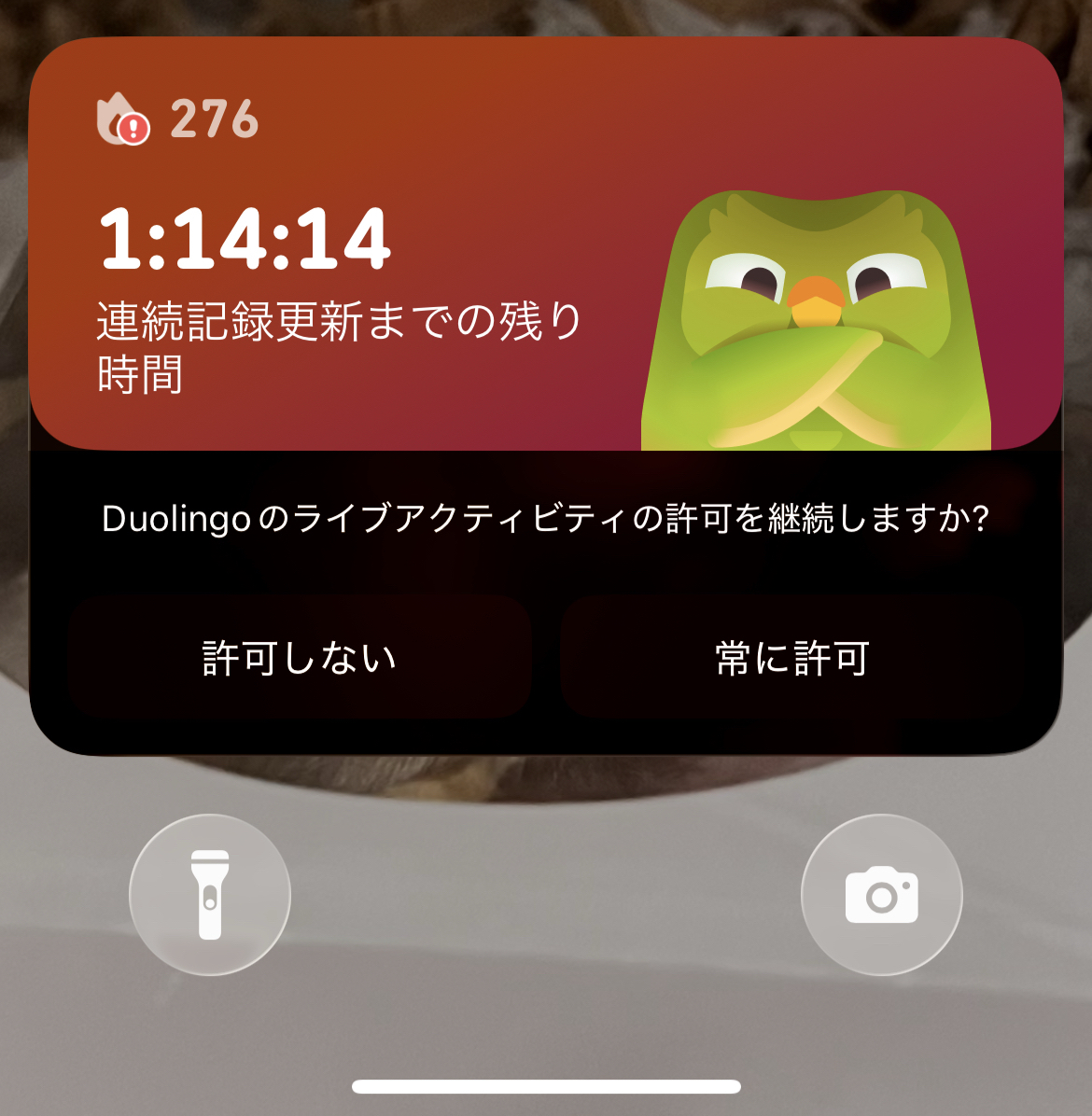Open the lock screen camera

pyautogui.click(x=881, y=895)
